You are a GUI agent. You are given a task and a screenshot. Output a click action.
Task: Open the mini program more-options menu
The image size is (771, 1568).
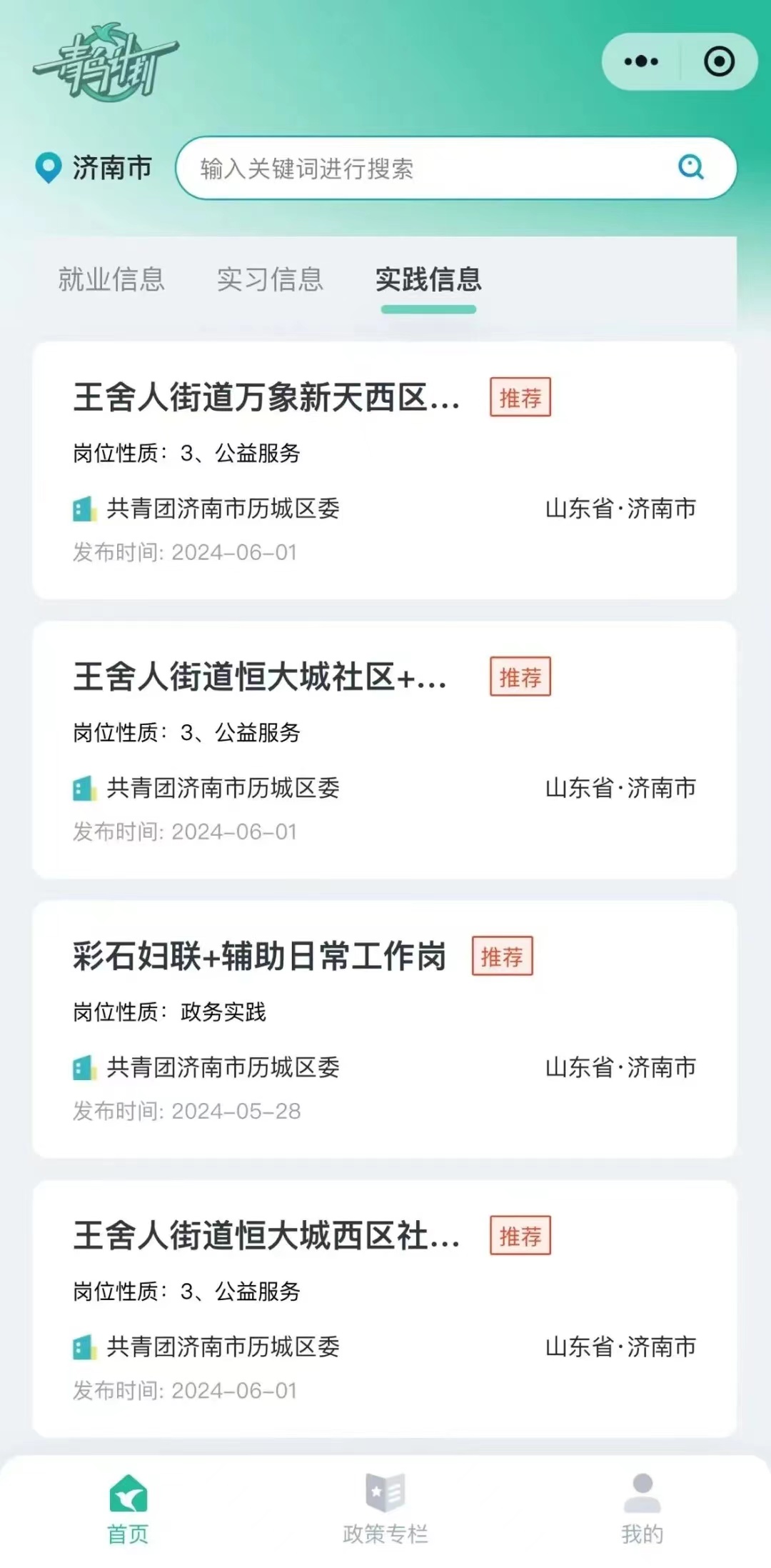click(641, 61)
